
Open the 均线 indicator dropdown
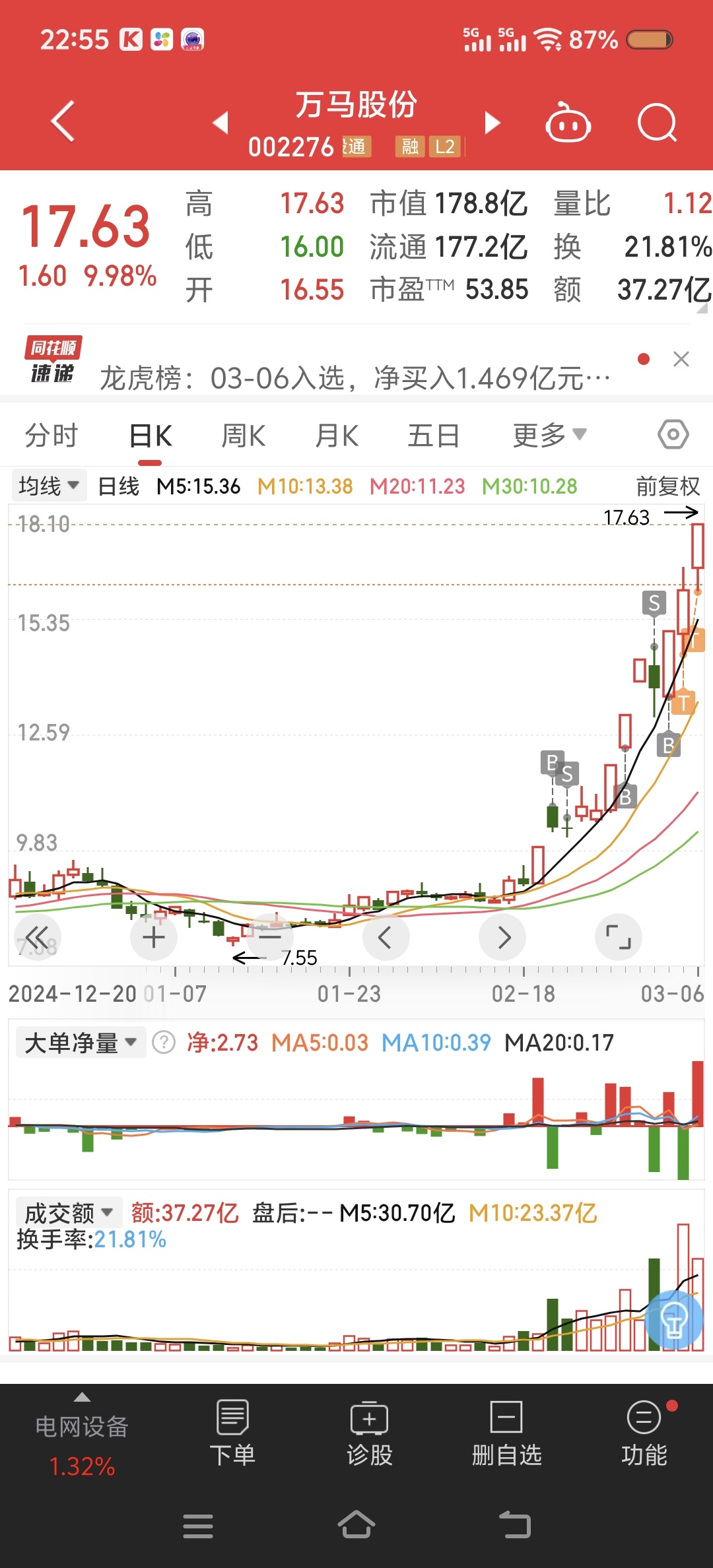pyautogui.click(x=48, y=486)
